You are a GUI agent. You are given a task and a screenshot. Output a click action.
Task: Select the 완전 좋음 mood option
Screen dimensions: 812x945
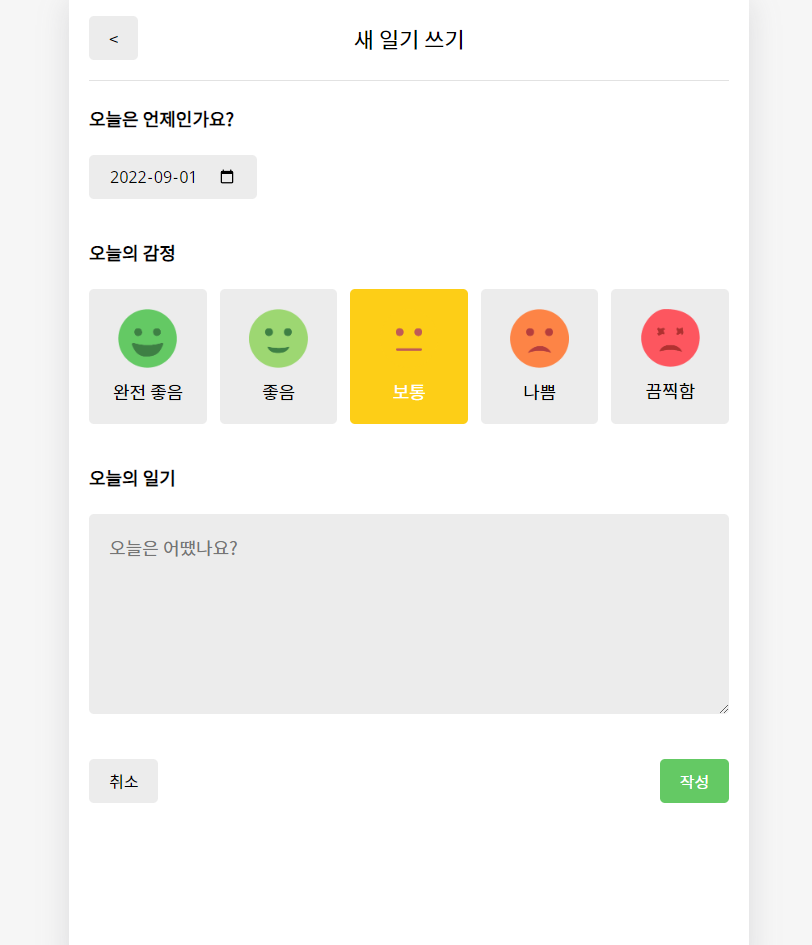[x=147, y=356]
